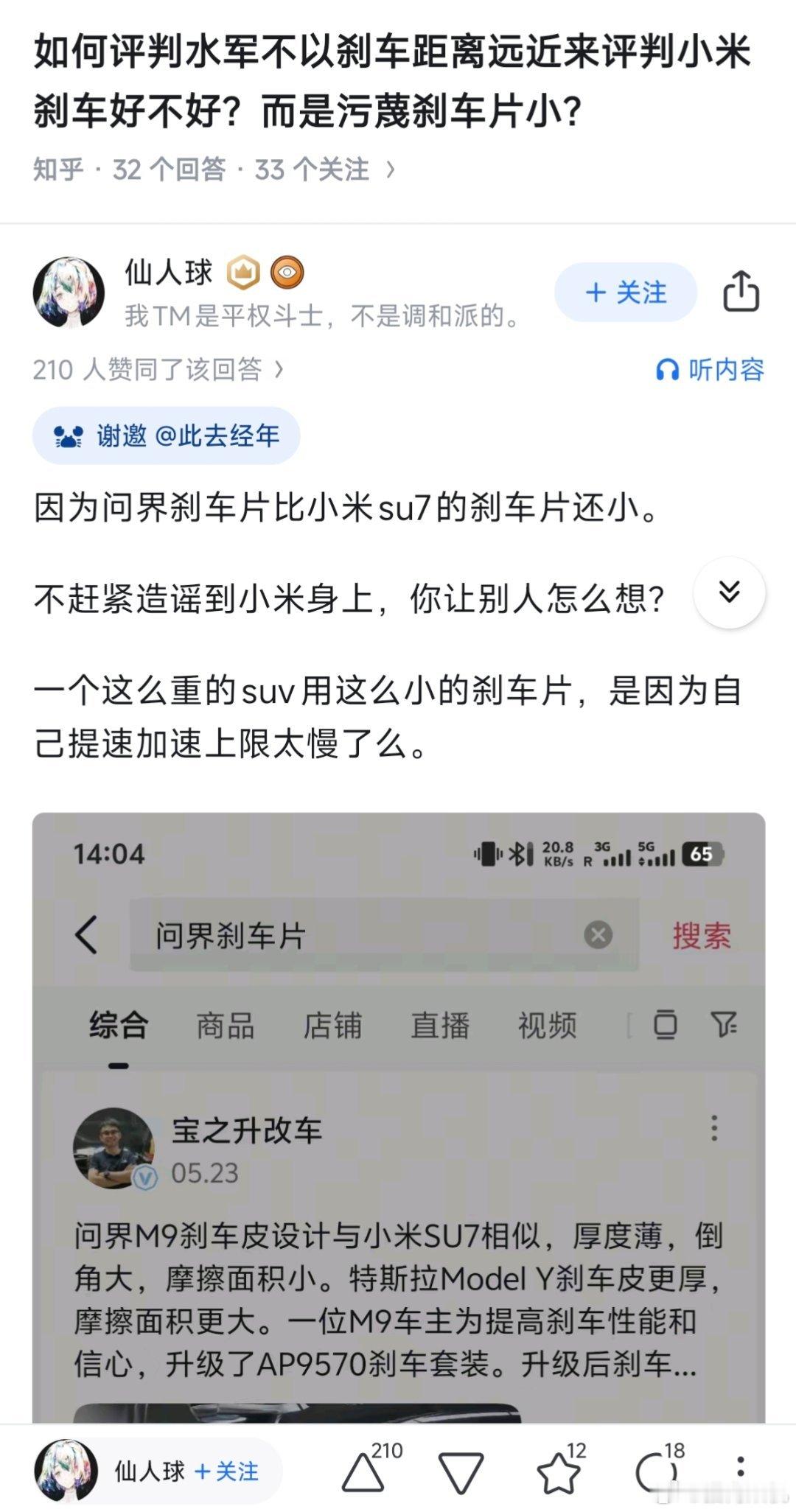Open 仙人球's profile avatar at top
Screen dimensions: 796x1512
pyautogui.click(x=69, y=293)
